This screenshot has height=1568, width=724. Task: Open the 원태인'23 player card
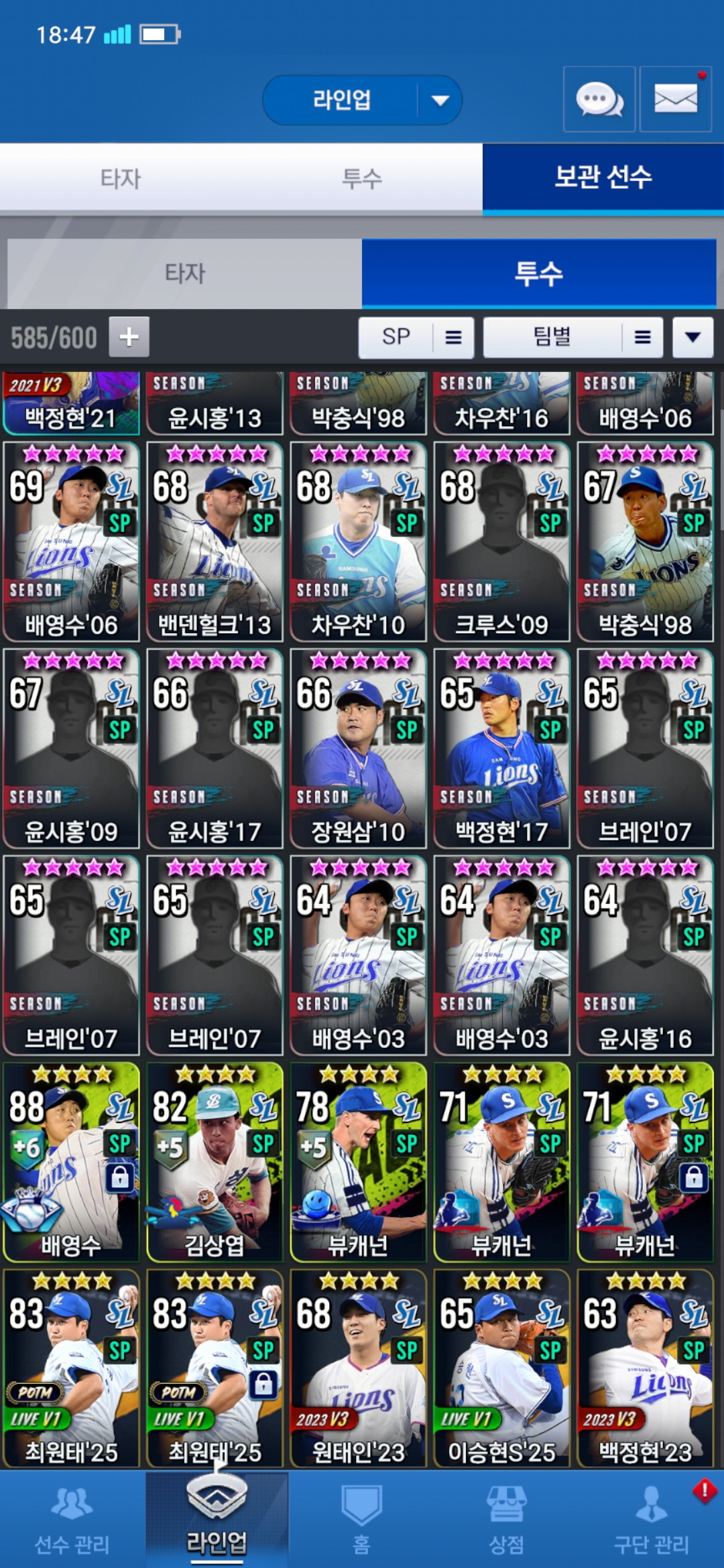(x=358, y=1368)
